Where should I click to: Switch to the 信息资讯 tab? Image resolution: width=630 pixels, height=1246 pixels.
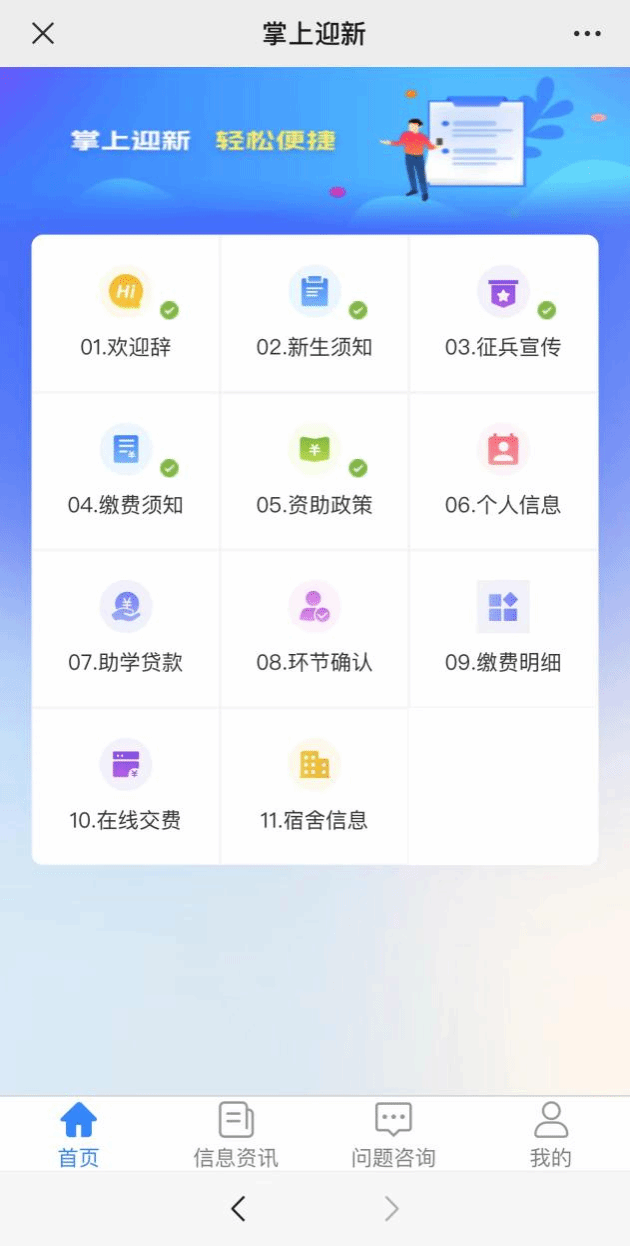pos(236,1134)
